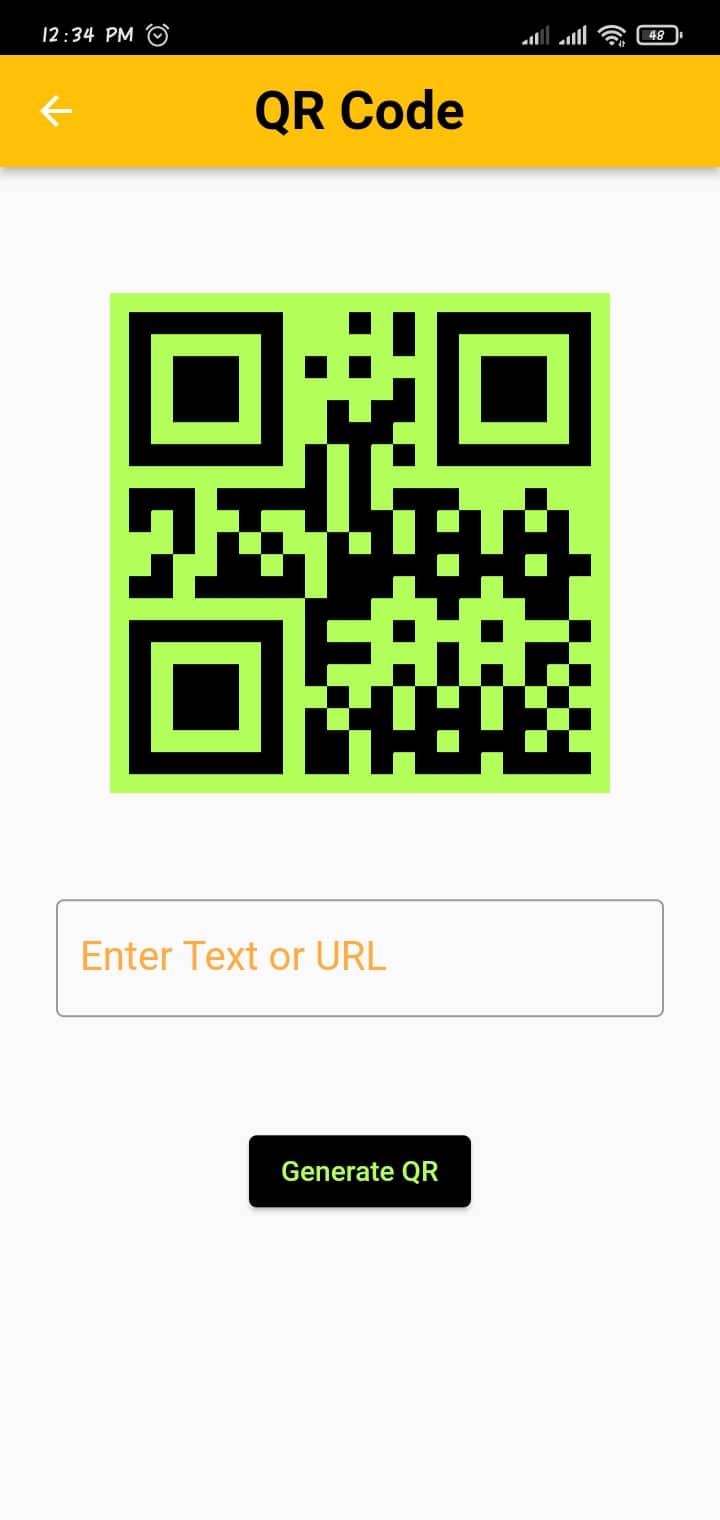Select the generated QR code image
720x1520 pixels.
pos(360,541)
